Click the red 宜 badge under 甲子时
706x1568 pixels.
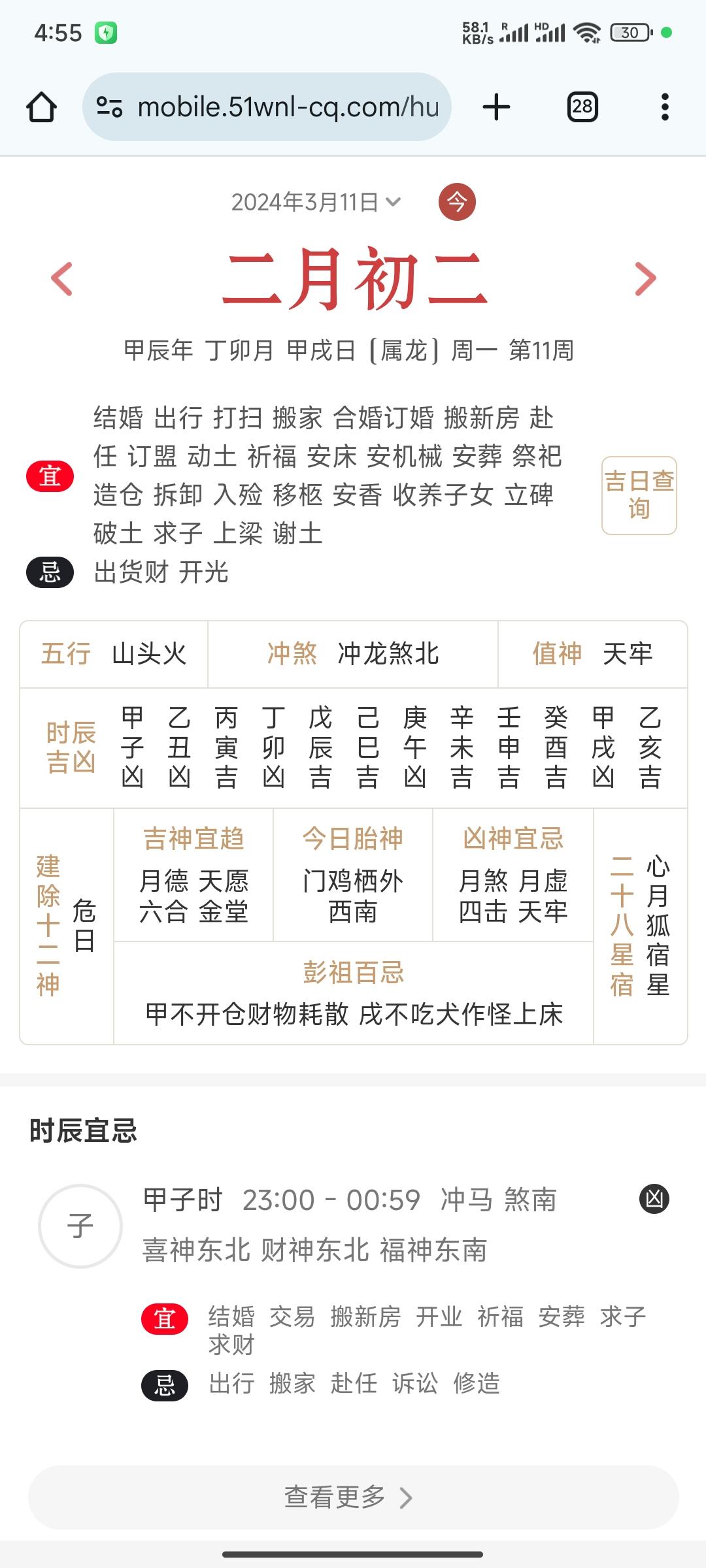(164, 1316)
